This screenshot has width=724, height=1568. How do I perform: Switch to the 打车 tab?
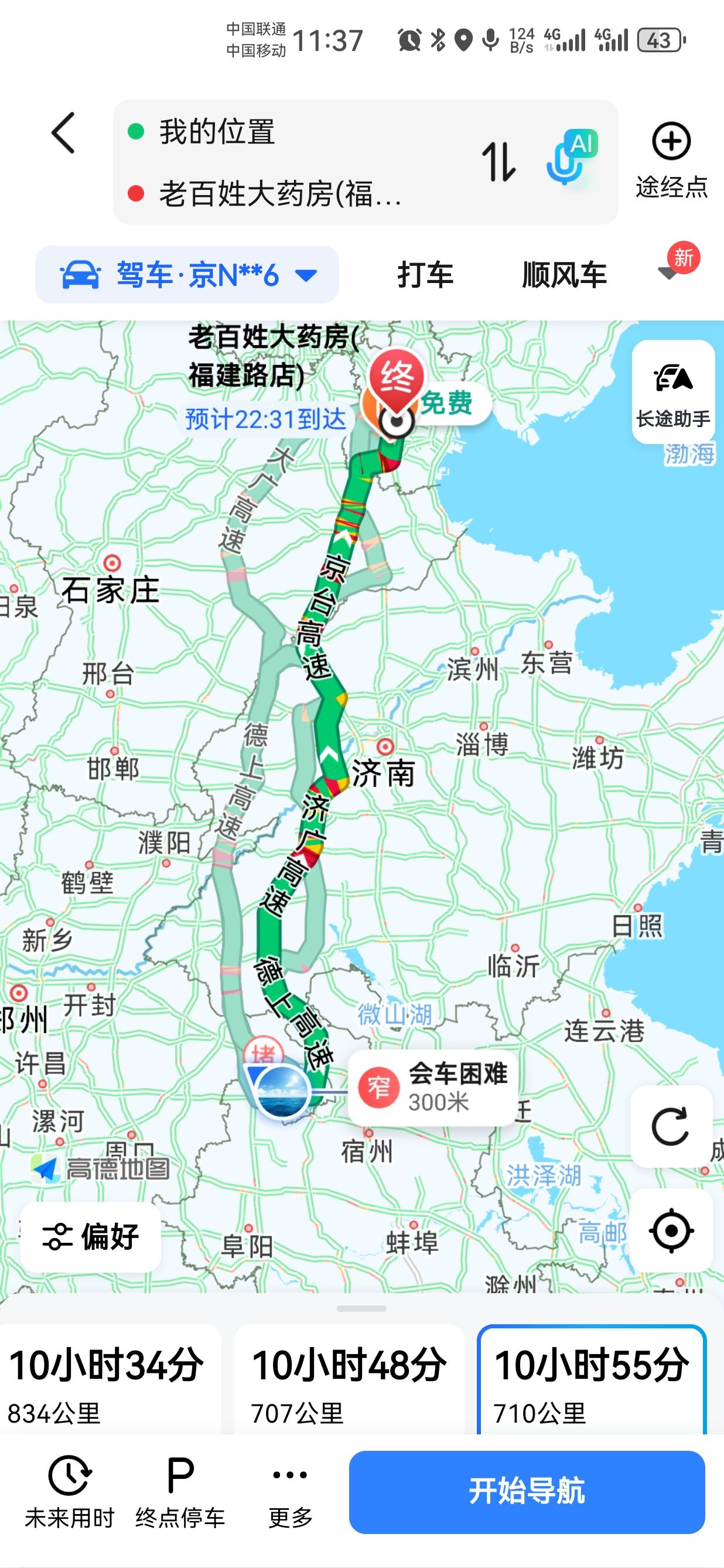[x=425, y=275]
